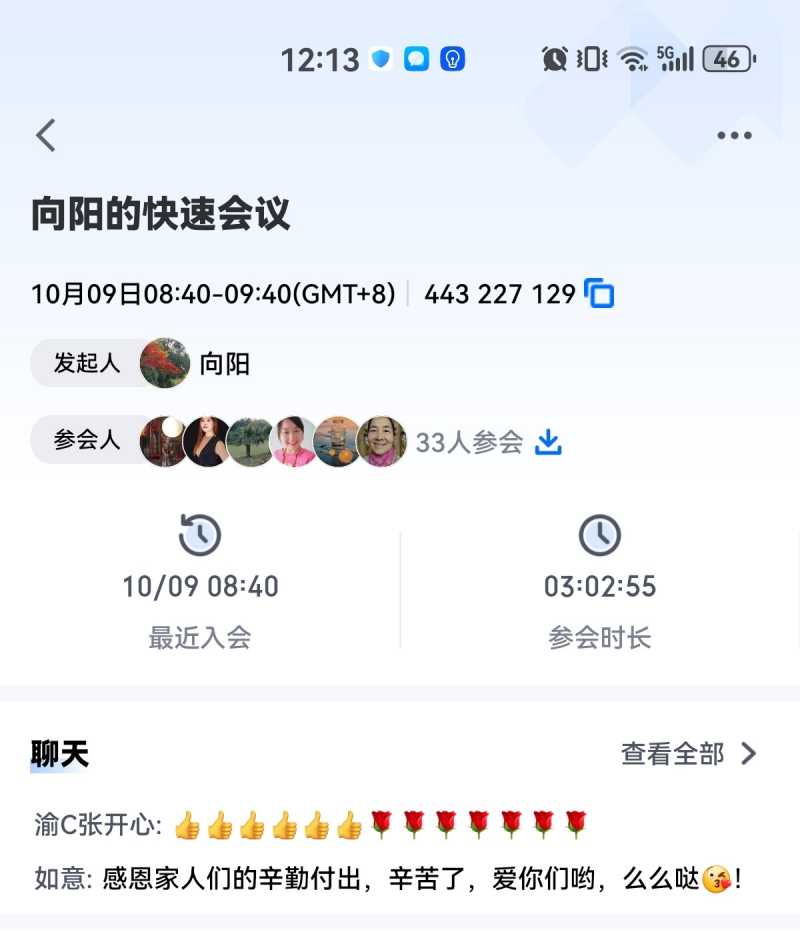Tap 向阳's organizer avatar

pyautogui.click(x=168, y=363)
